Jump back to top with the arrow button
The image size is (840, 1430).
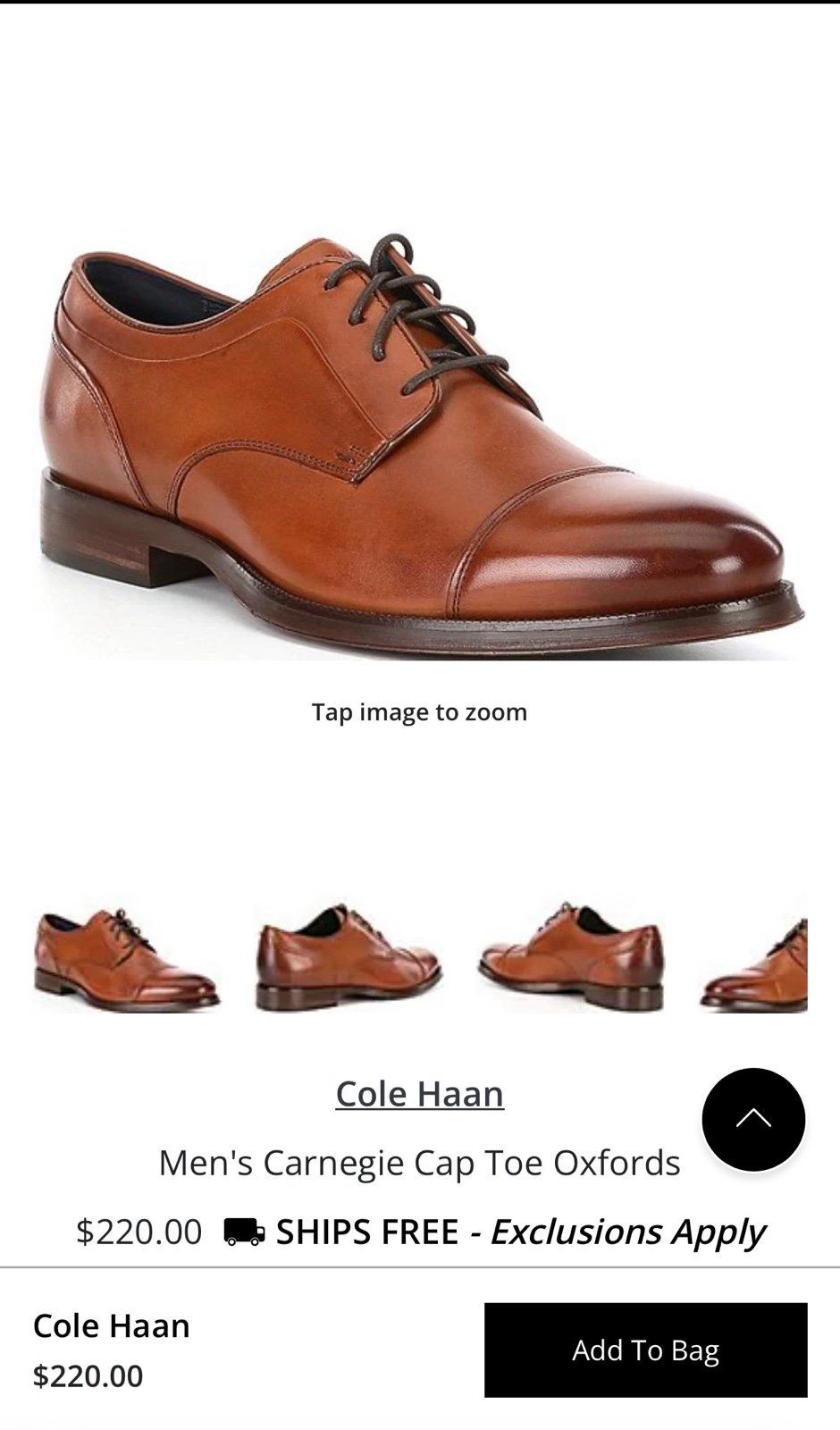[x=753, y=1119]
